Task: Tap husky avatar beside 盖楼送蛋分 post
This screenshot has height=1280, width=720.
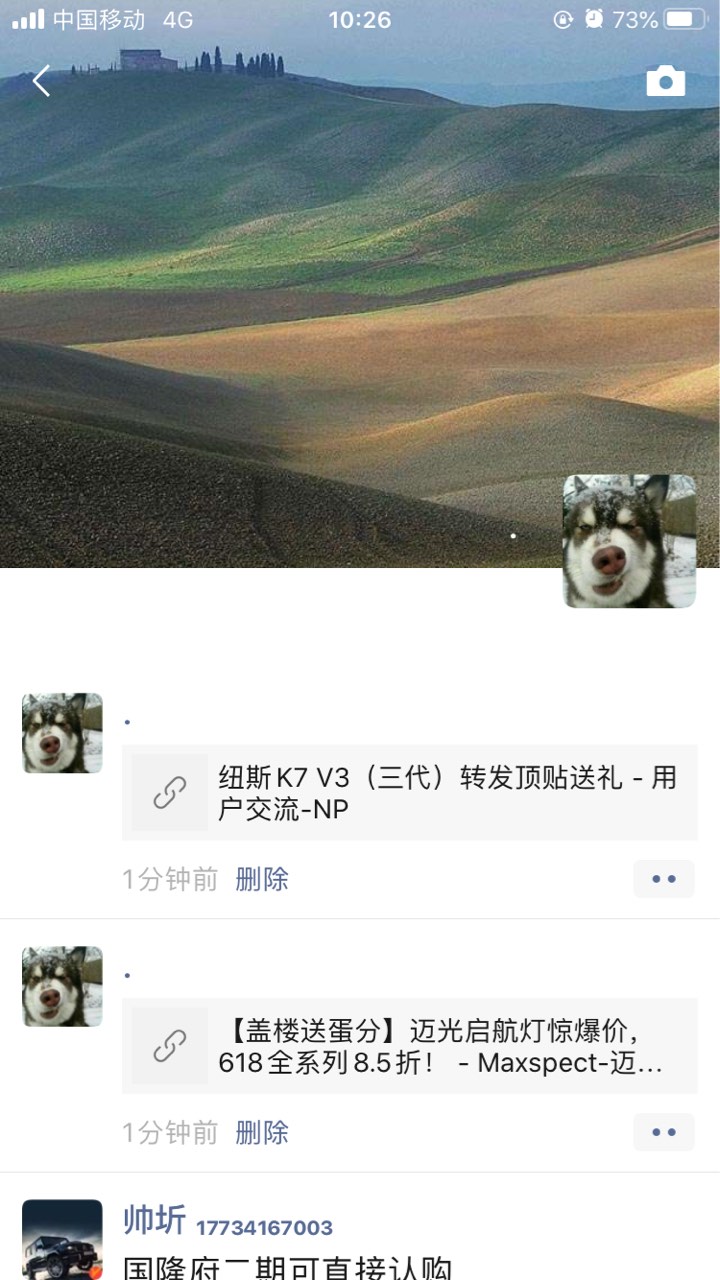Action: coord(62,986)
